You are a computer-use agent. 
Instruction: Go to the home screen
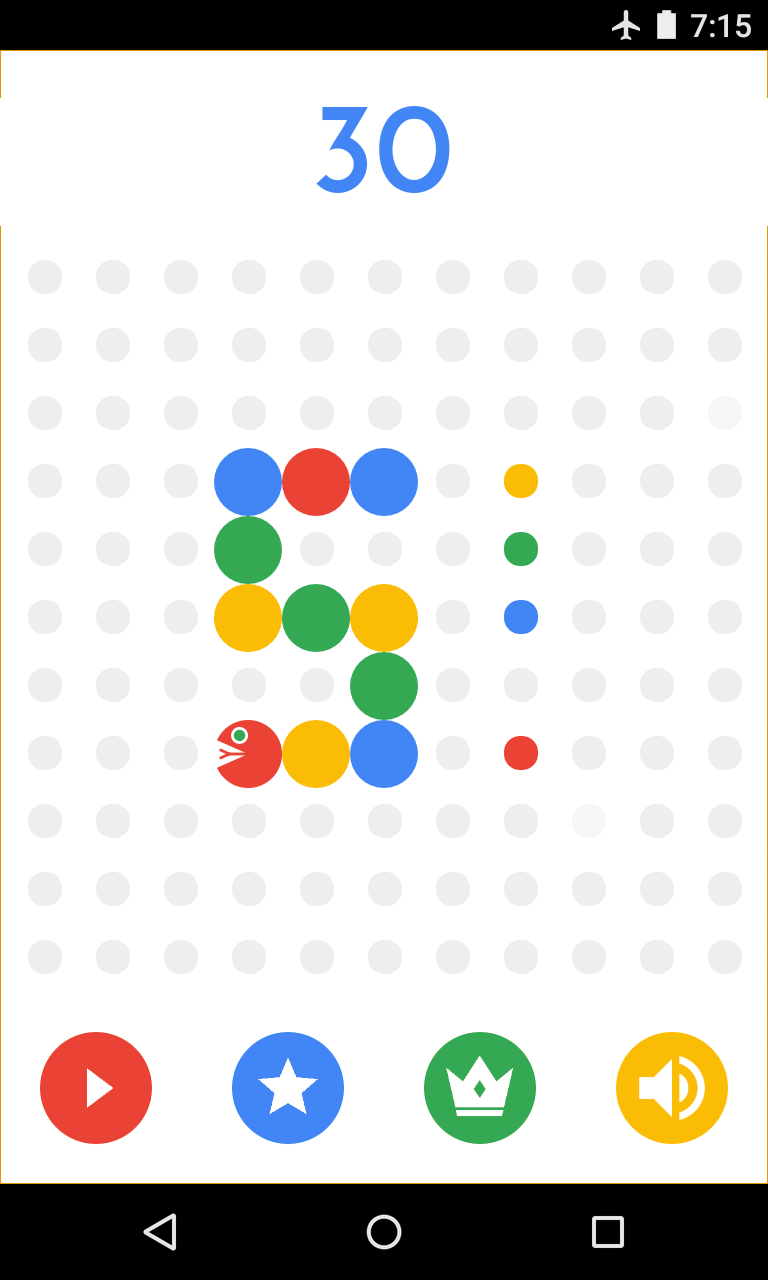pos(384,1232)
